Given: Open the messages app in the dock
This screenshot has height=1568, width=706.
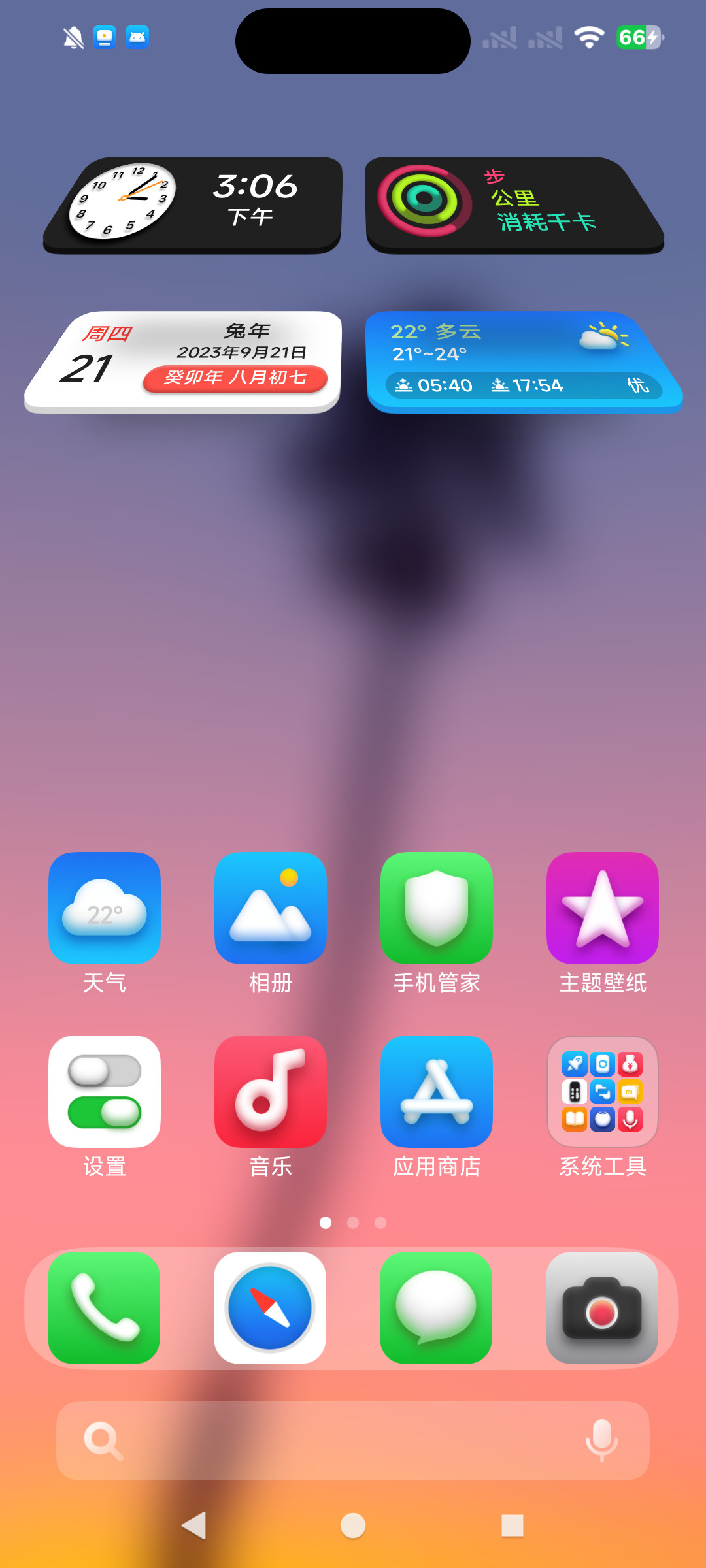Looking at the screenshot, I should [436, 1308].
